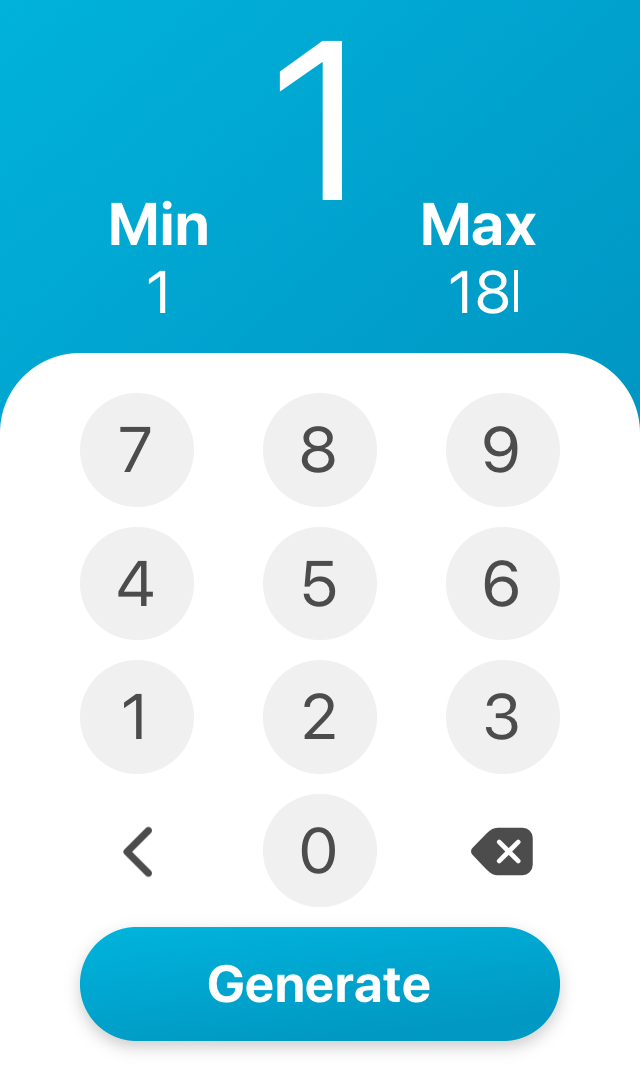The height and width of the screenshot is (1081, 640).
Task: Select the Max value field
Action: [x=480, y=293]
